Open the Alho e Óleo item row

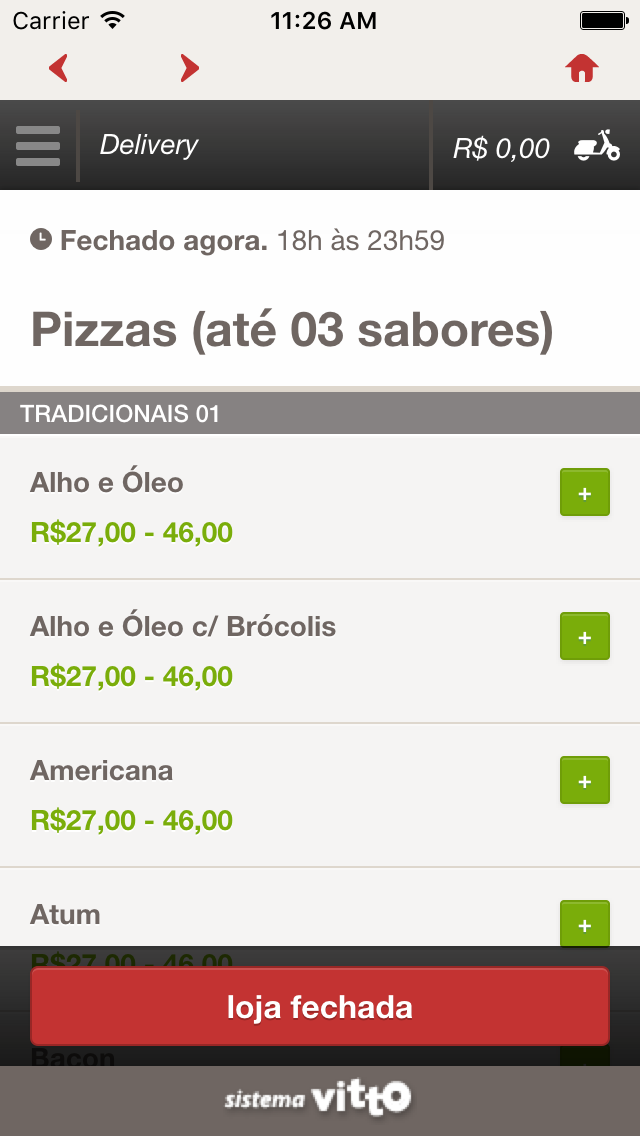coord(320,507)
